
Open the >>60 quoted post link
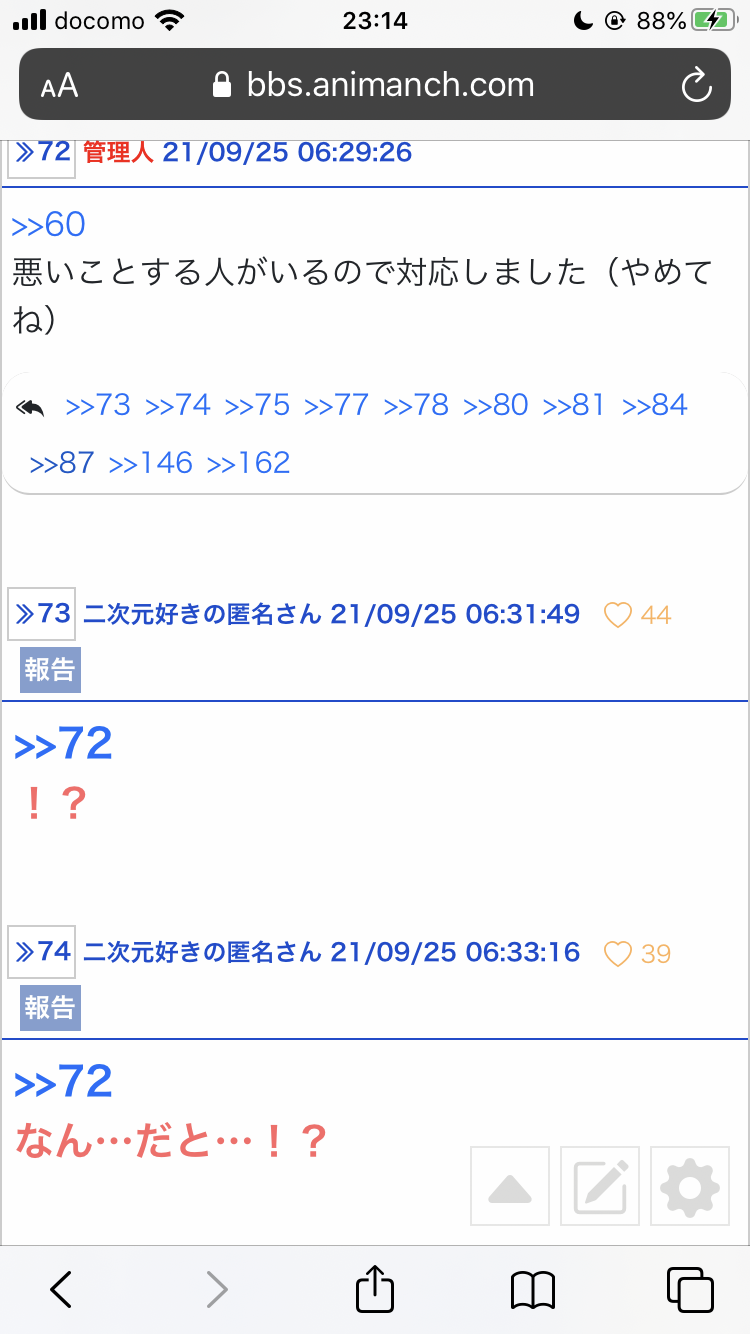pyautogui.click(x=49, y=225)
